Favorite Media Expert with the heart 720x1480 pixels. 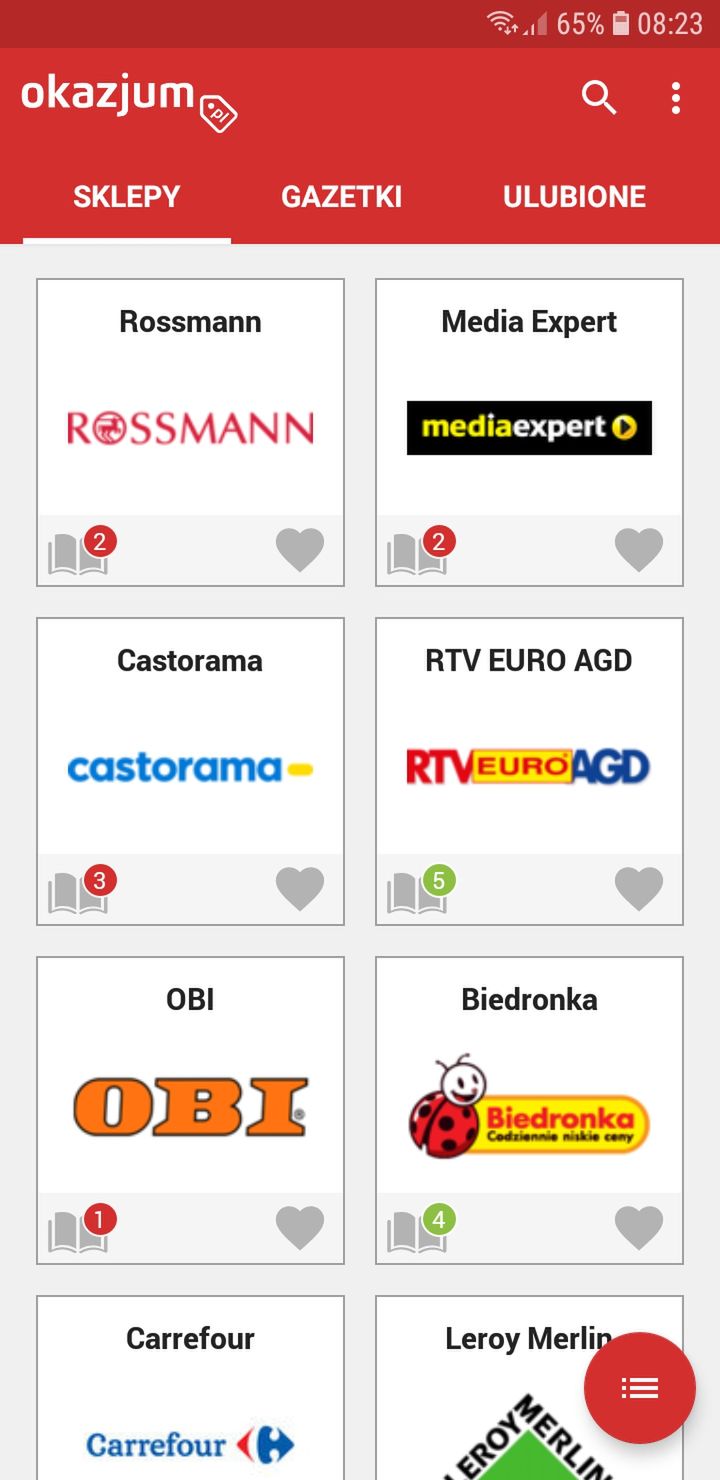[639, 550]
